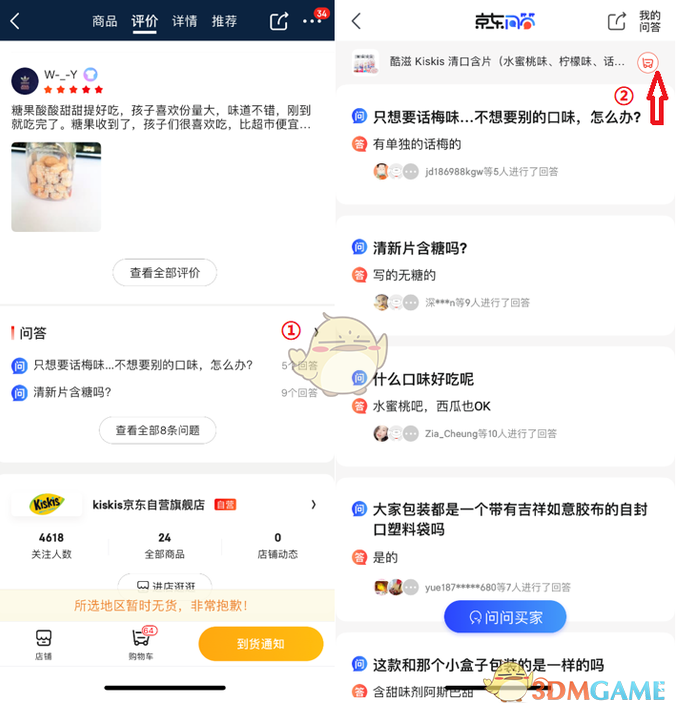
Task: Open the 店铺 icon in bottom bar
Action: click(43, 645)
